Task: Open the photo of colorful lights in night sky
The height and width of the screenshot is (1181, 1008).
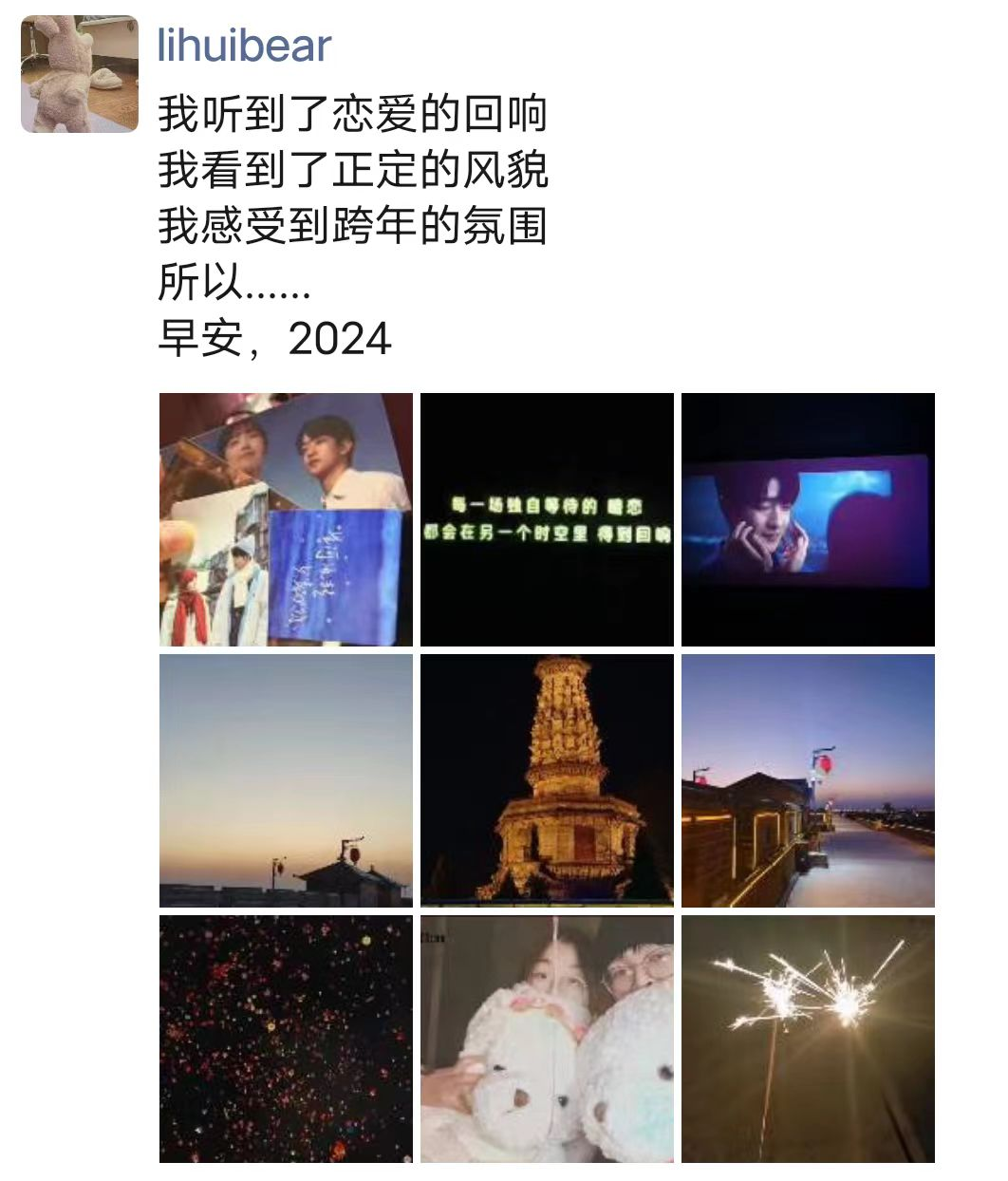Action: click(x=286, y=1039)
